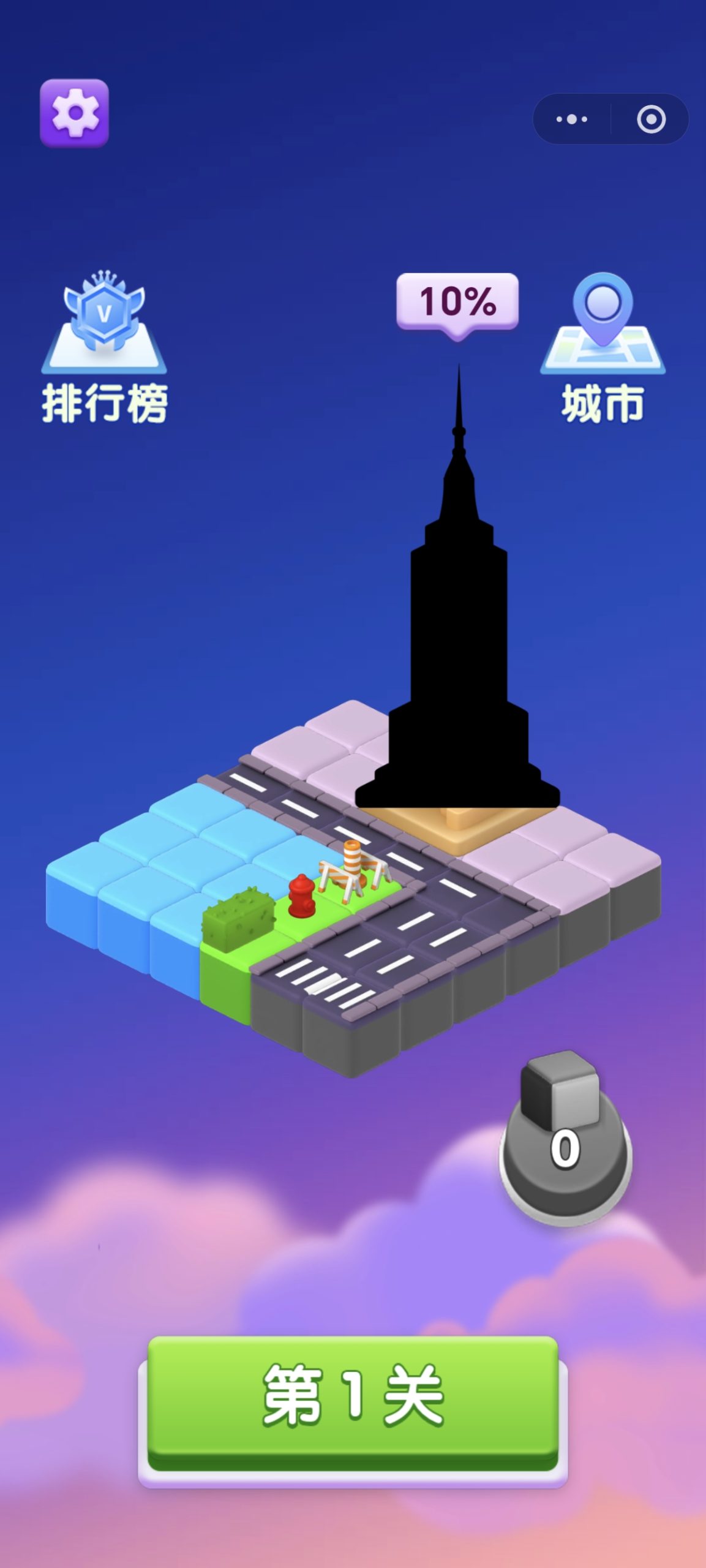Toggle the mini-program more options capsule
Viewport: 706px width, 1568px height.
572,120
